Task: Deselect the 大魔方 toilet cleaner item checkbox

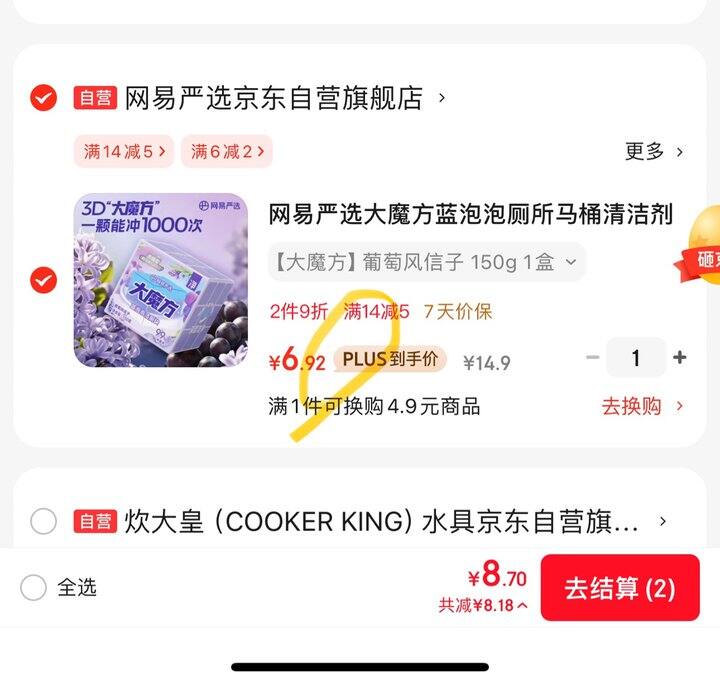Action: pyautogui.click(x=43, y=280)
